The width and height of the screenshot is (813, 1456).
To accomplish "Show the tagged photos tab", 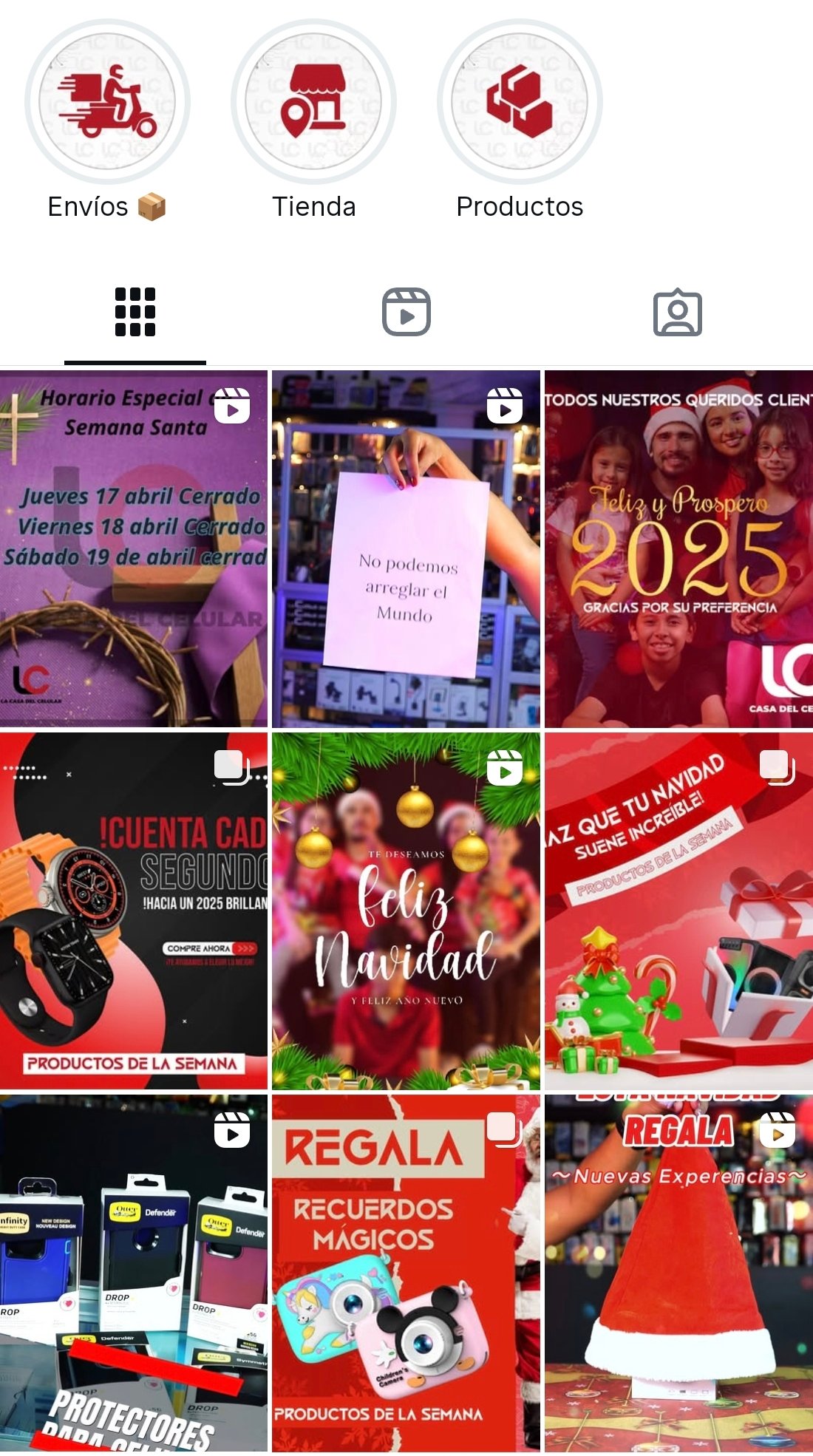I will click(677, 312).
